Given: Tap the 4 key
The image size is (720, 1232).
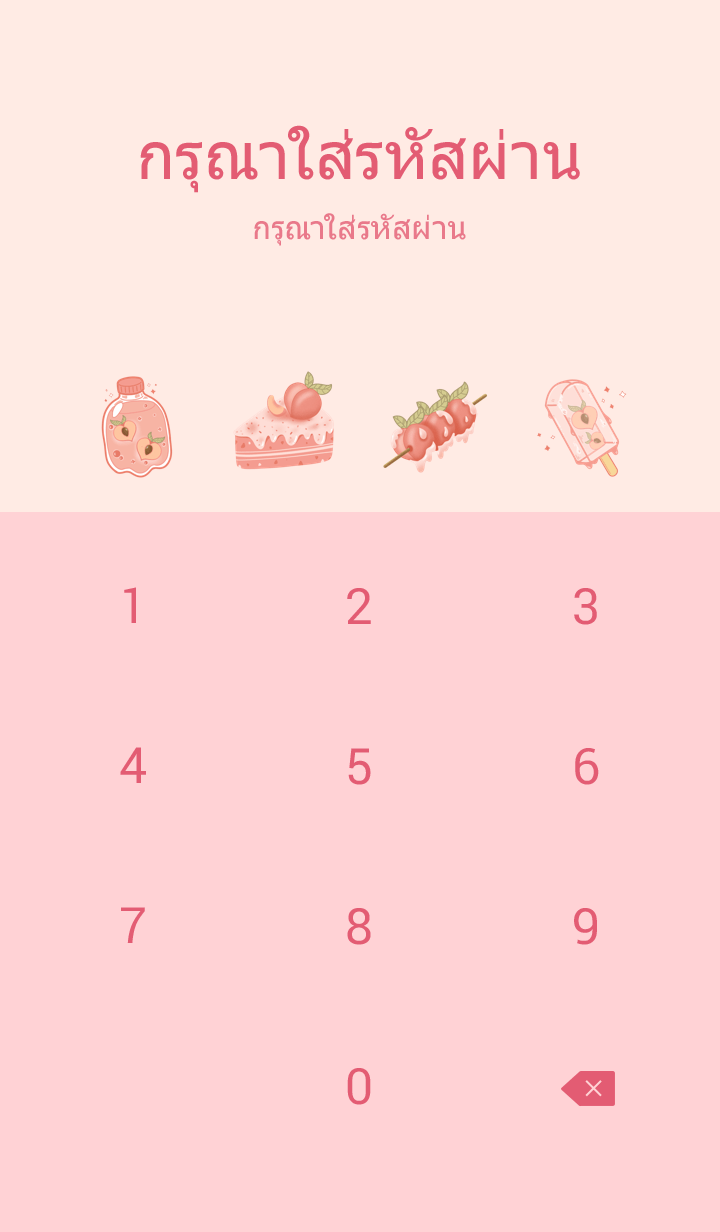Looking at the screenshot, I should pyautogui.click(x=132, y=767).
